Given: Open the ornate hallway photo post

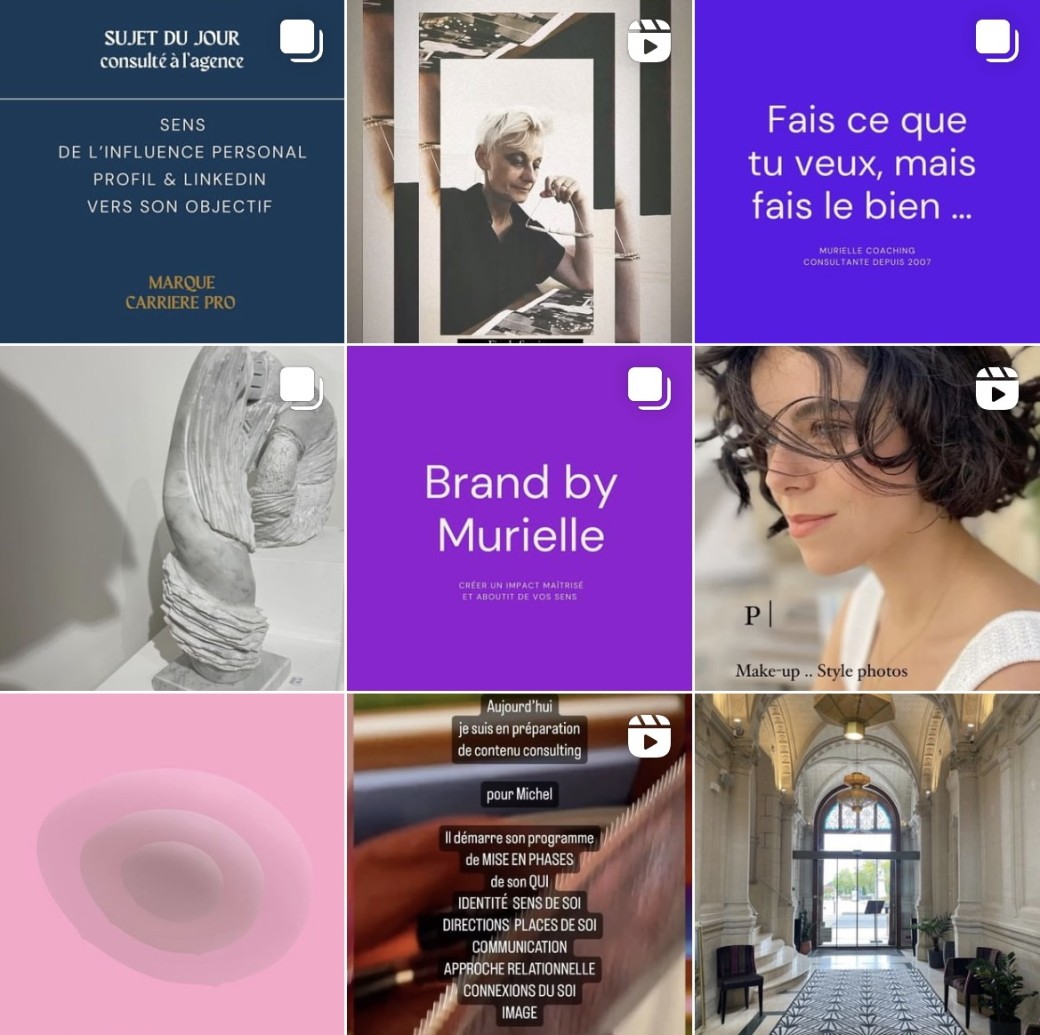Looking at the screenshot, I should pos(867,865).
